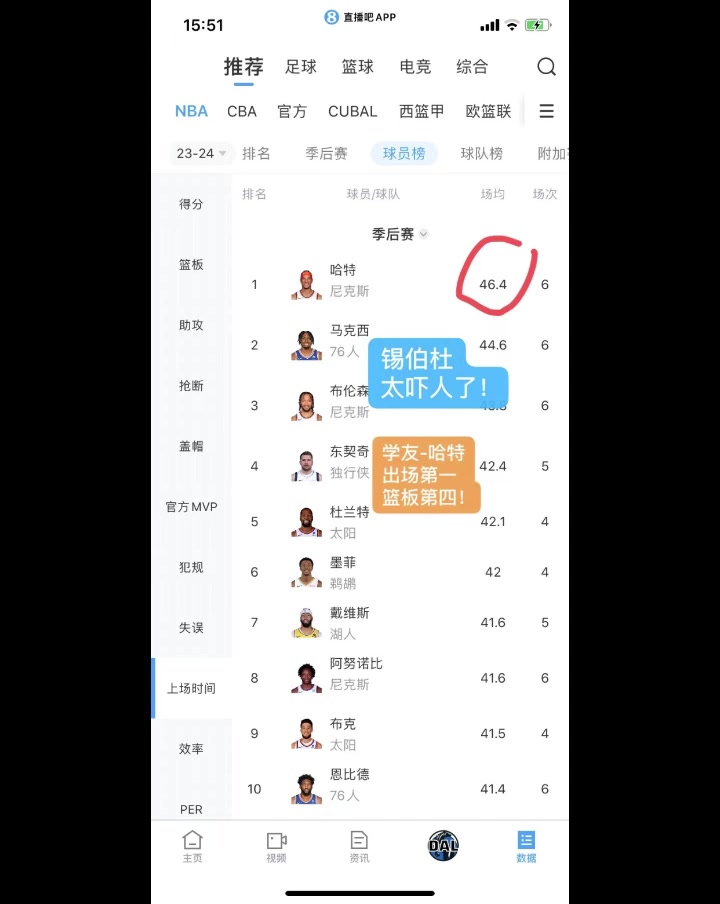The width and height of the screenshot is (720, 904).
Task: Switch to the 球队榜 tab
Action: (481, 153)
